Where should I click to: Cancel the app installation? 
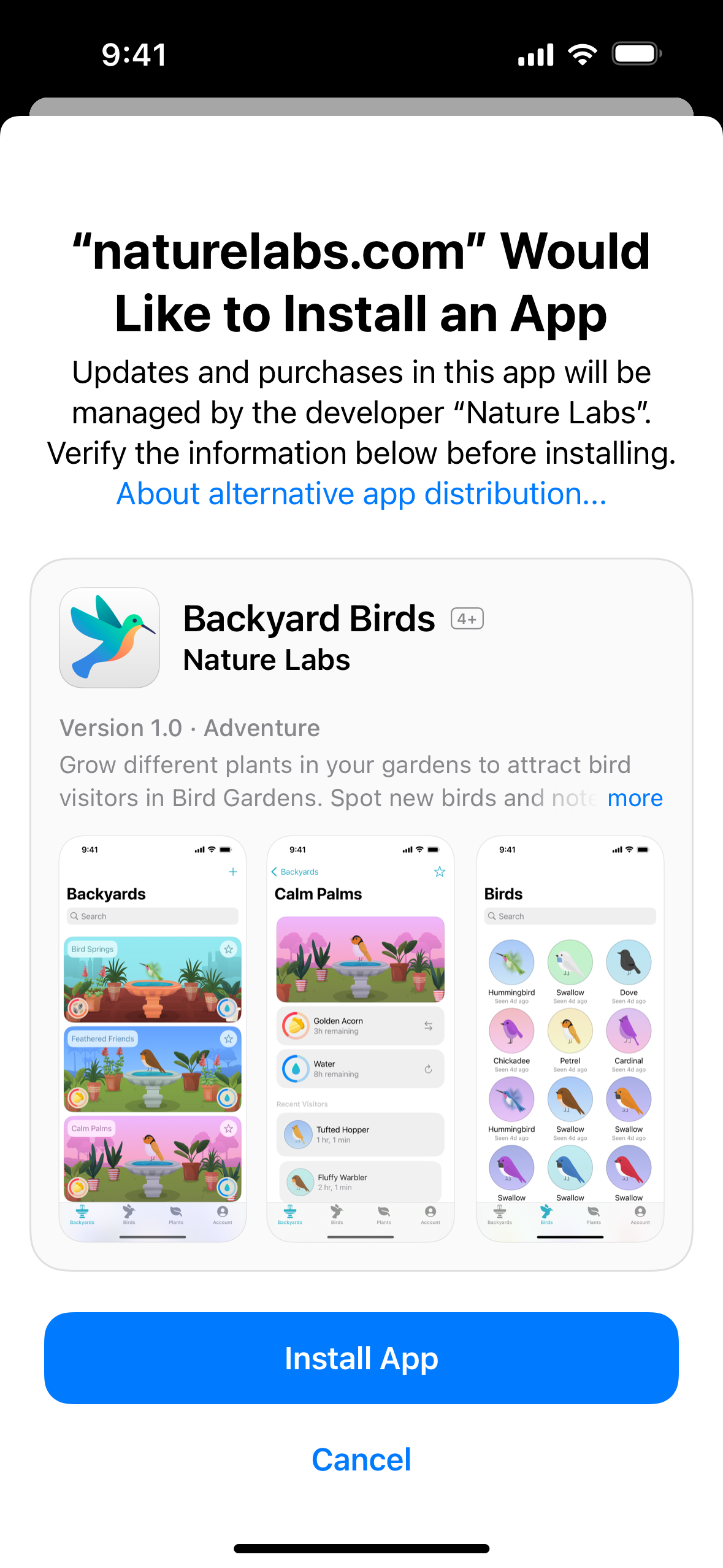point(361,1459)
